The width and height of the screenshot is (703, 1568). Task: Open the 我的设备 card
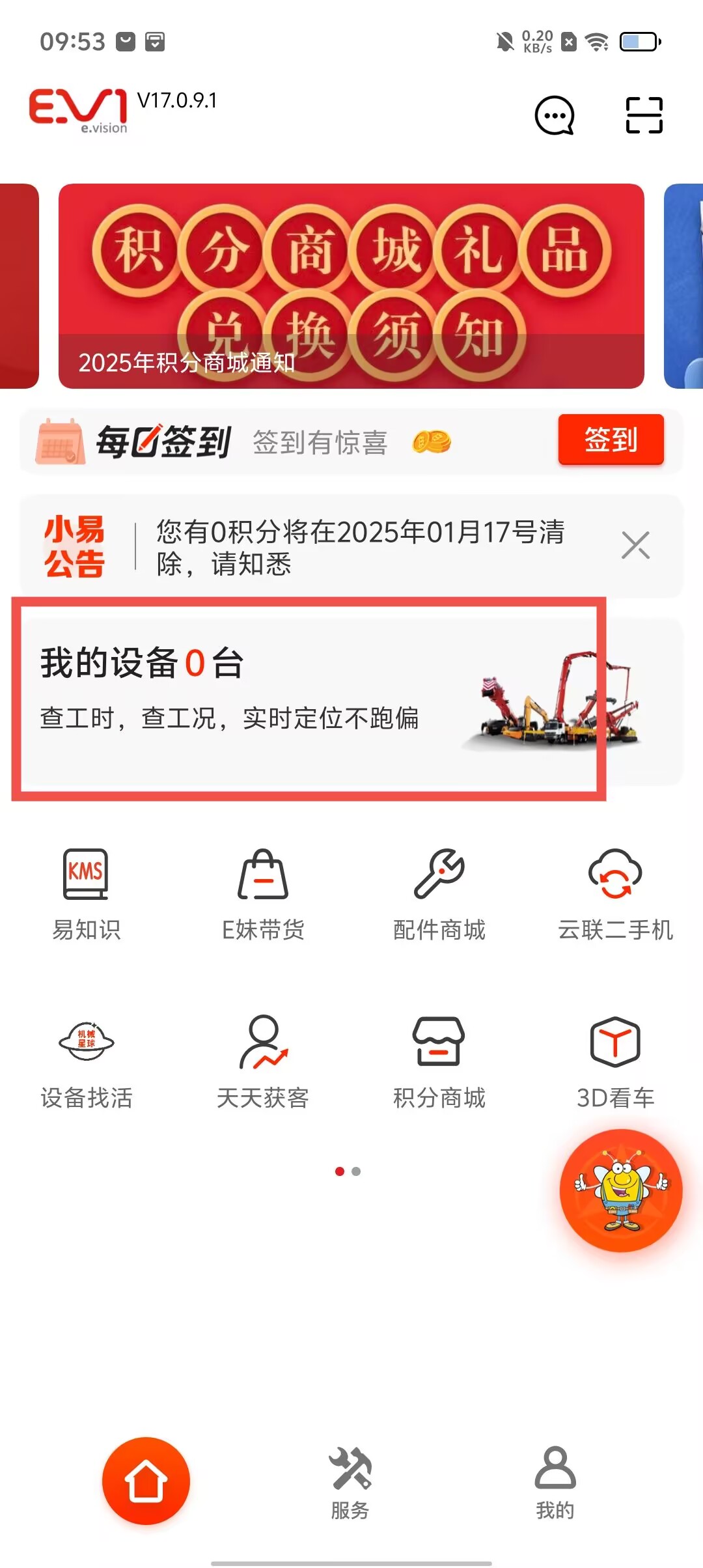click(x=309, y=700)
